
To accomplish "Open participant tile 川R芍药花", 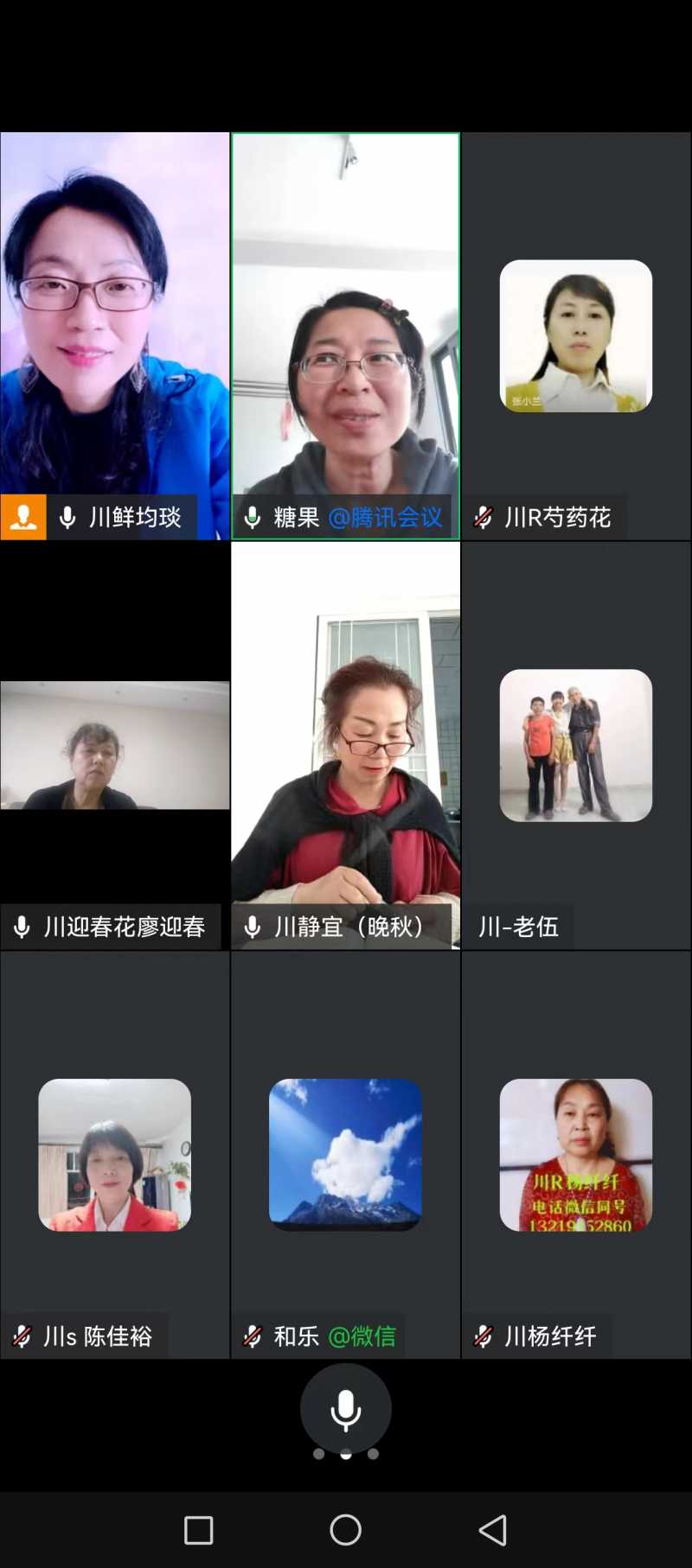I will coord(576,335).
